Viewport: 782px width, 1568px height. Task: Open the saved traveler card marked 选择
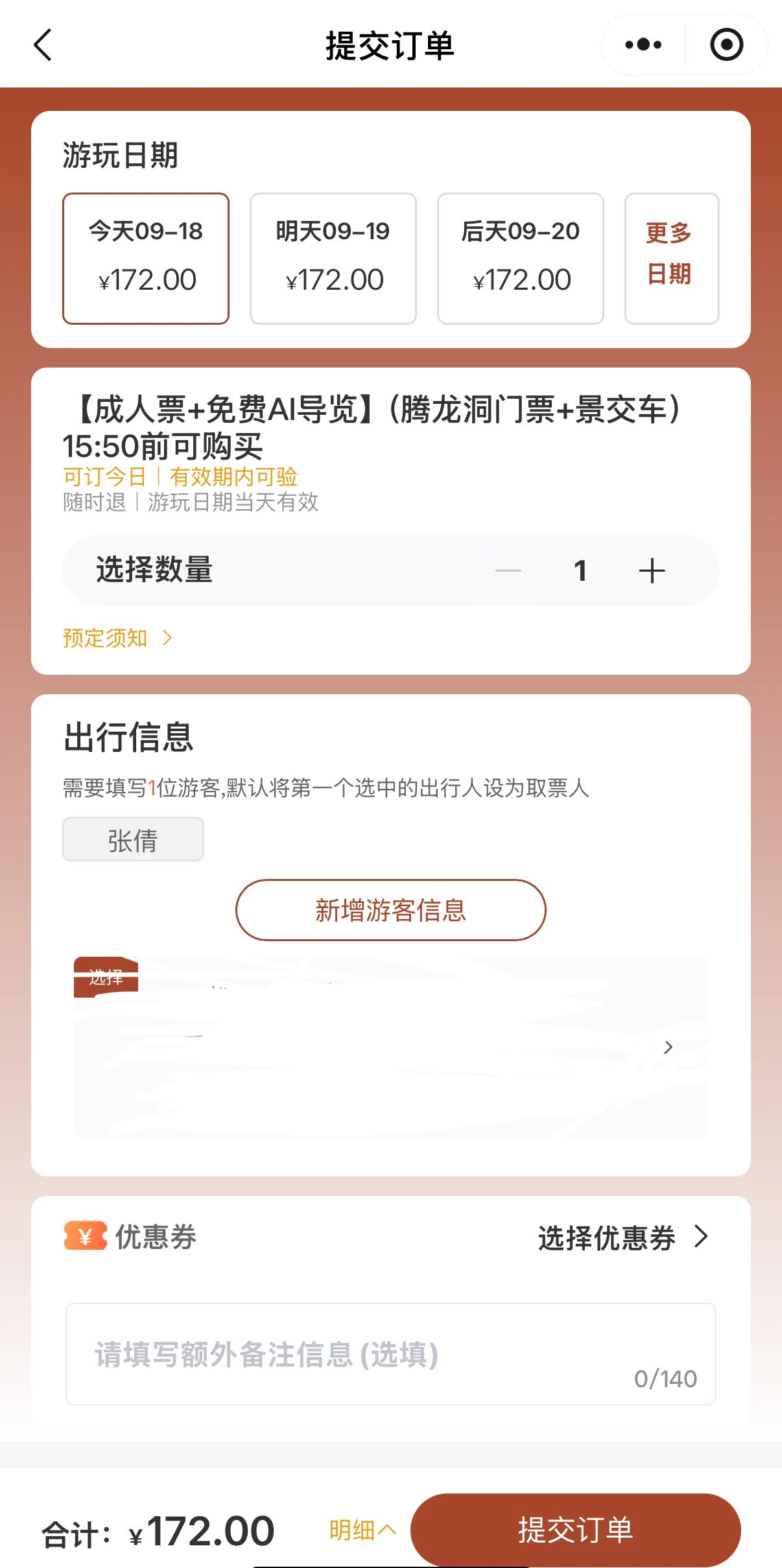(x=390, y=1047)
